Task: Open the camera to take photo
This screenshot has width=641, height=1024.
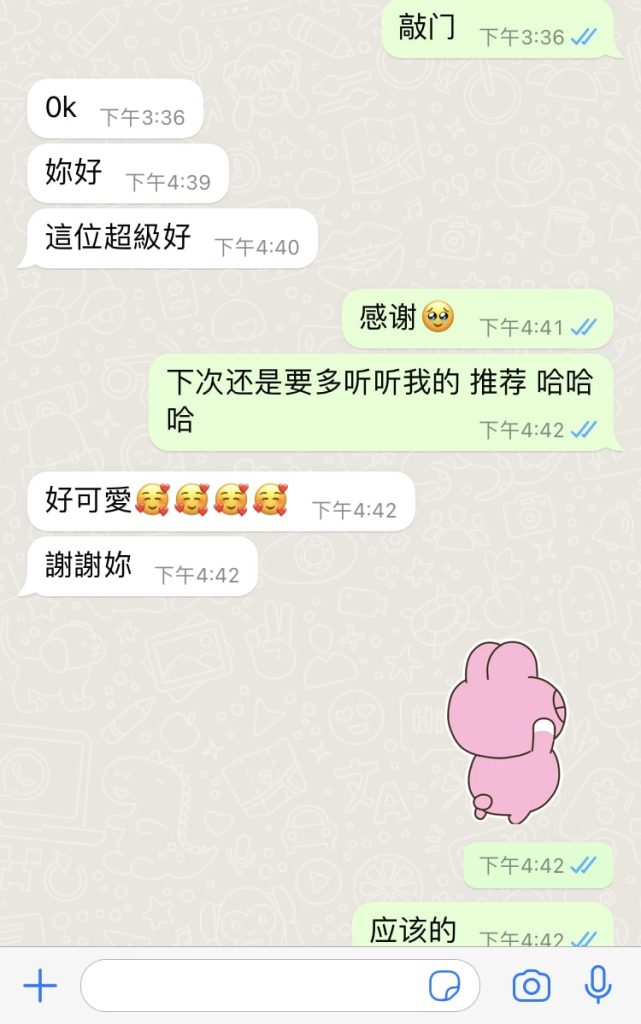Action: (x=531, y=986)
